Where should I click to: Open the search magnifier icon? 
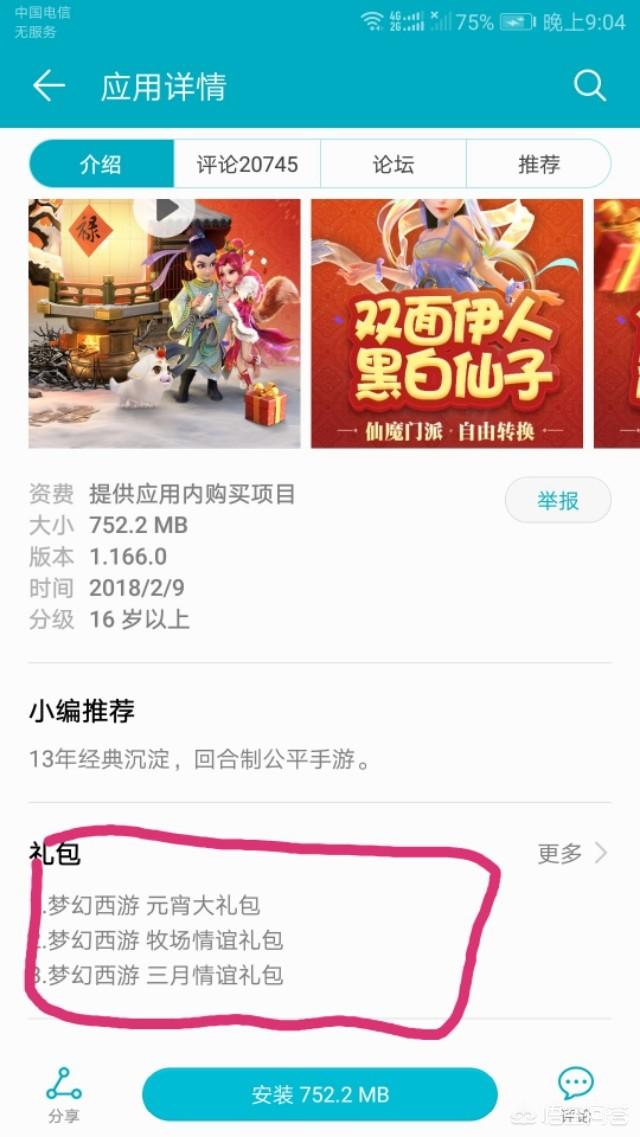coord(589,86)
